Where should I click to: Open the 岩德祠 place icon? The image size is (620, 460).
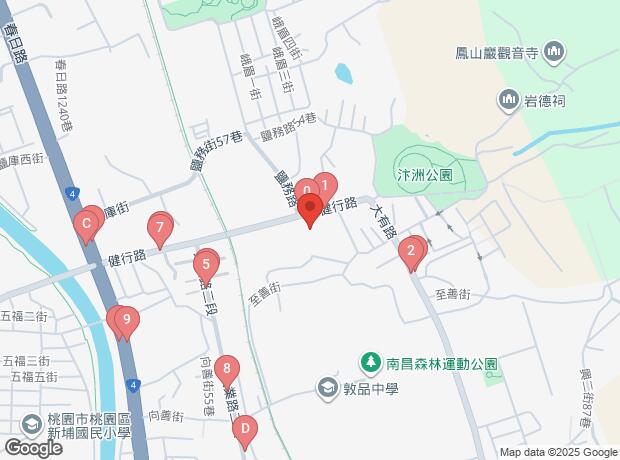pyautogui.click(x=507, y=99)
